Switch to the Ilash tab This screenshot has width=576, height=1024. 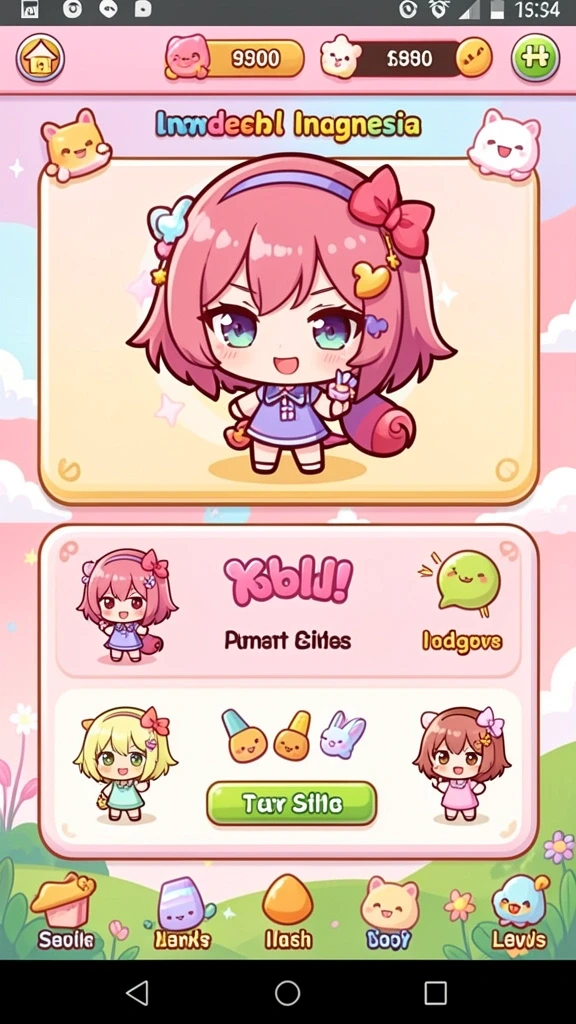[x=287, y=912]
